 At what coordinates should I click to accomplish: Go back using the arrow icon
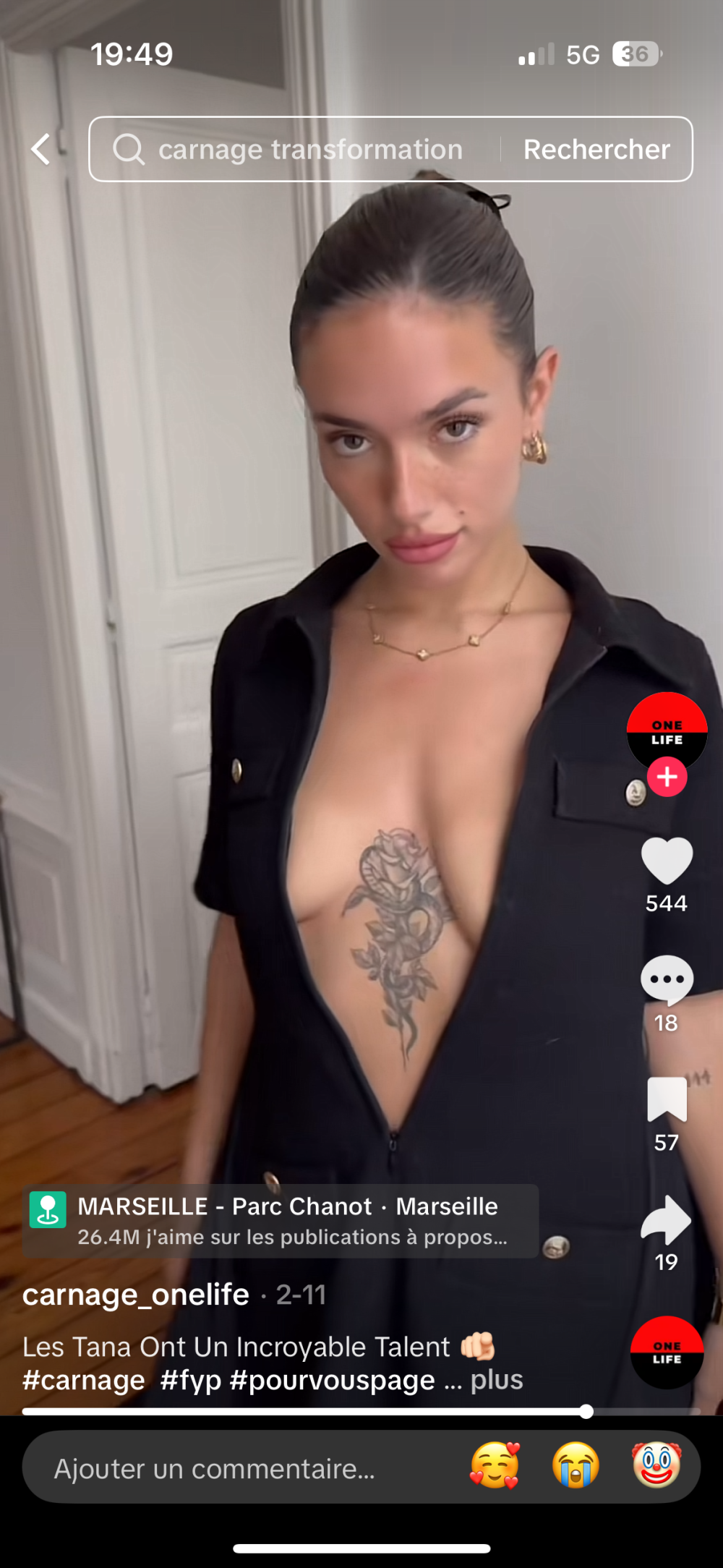(41, 149)
